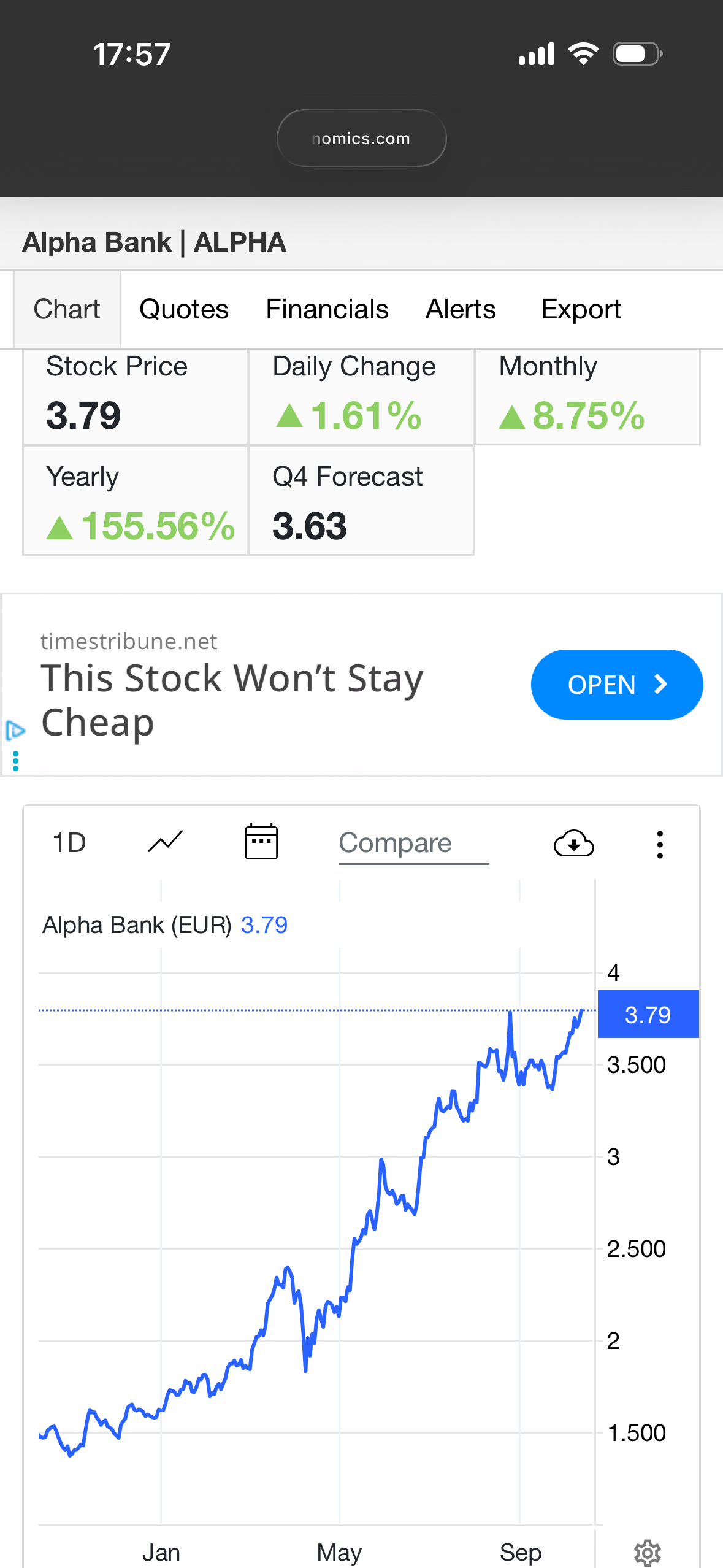Tap the OPEN button on the ad
The image size is (723, 1568).
click(x=616, y=685)
